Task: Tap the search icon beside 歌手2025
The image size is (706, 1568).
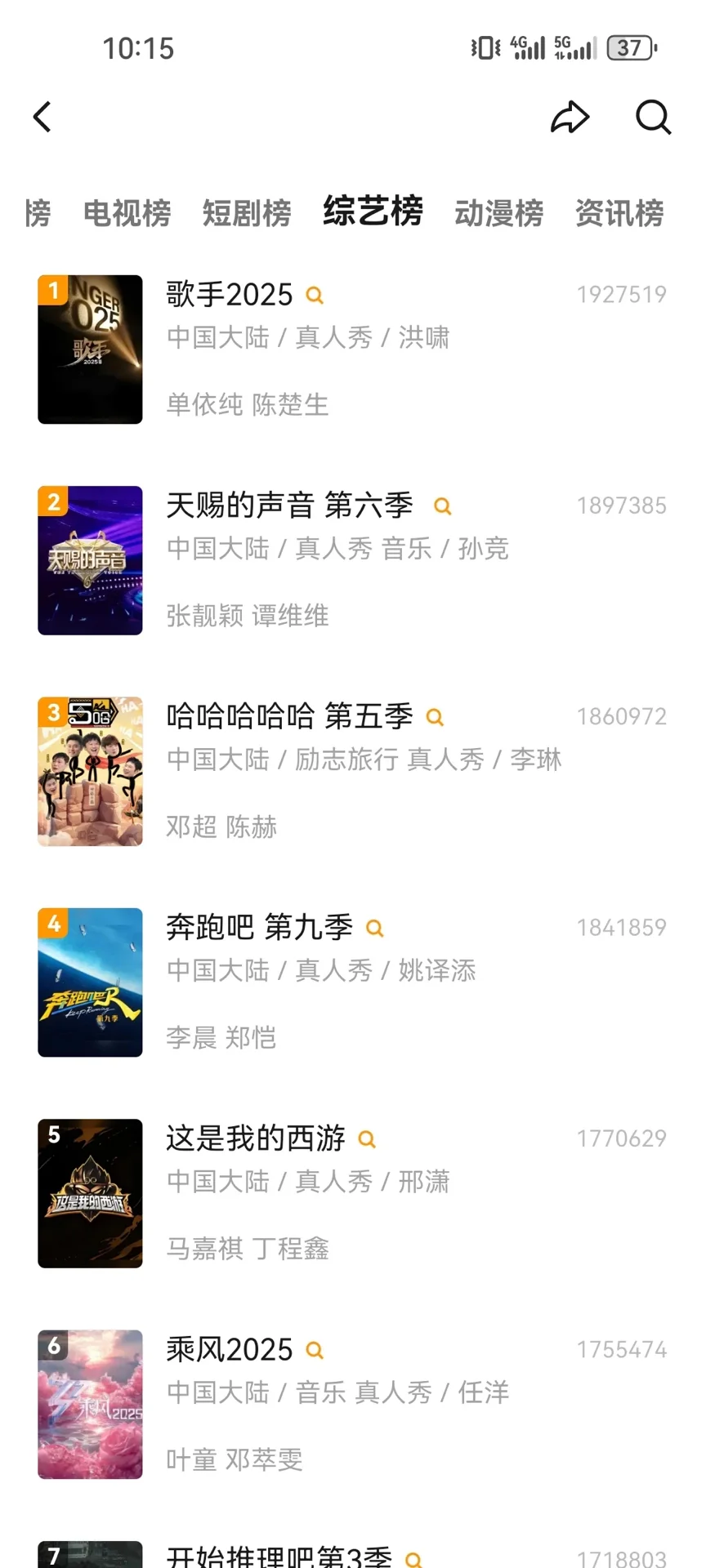Action: click(315, 296)
